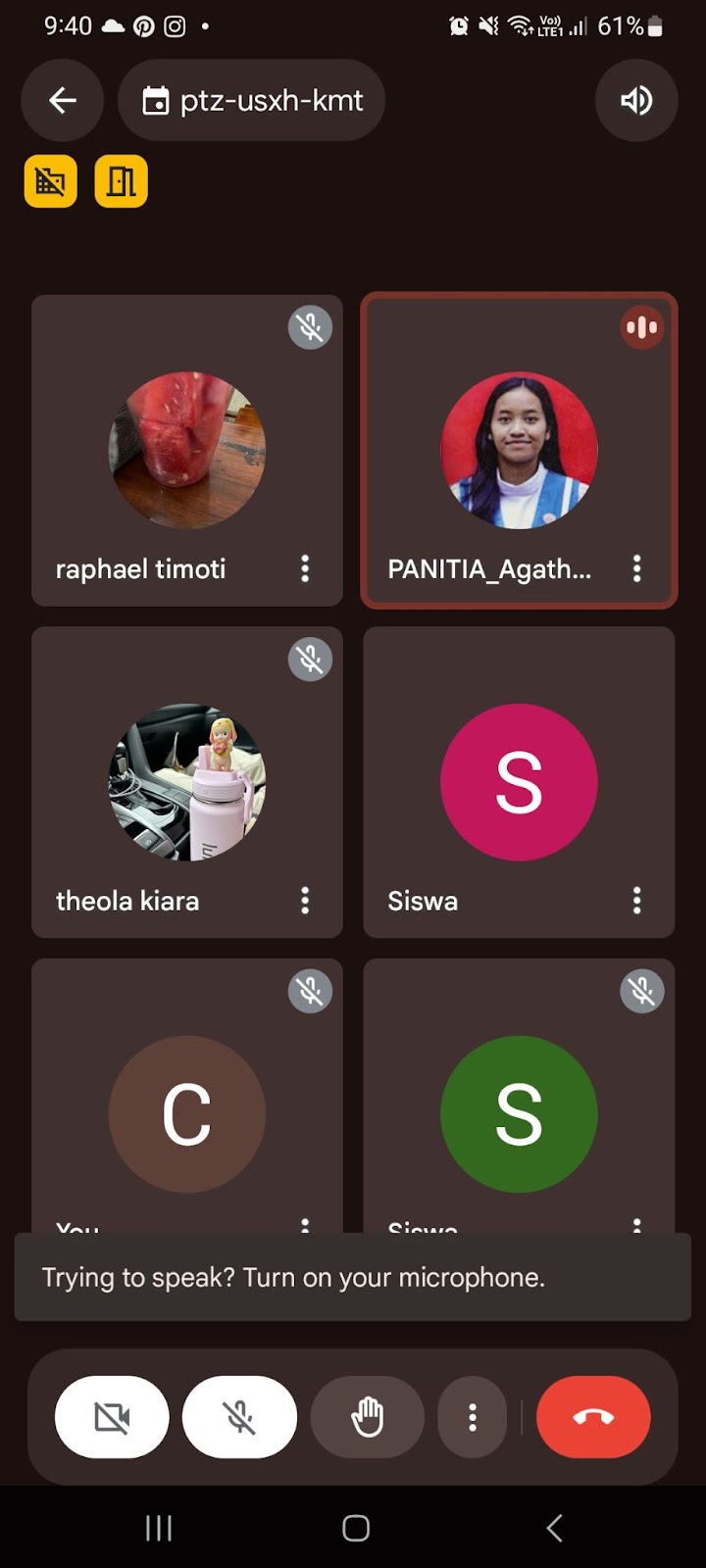Image resolution: width=706 pixels, height=1568 pixels.
Task: Open the yellow building-off indicator chip
Action: click(x=50, y=181)
